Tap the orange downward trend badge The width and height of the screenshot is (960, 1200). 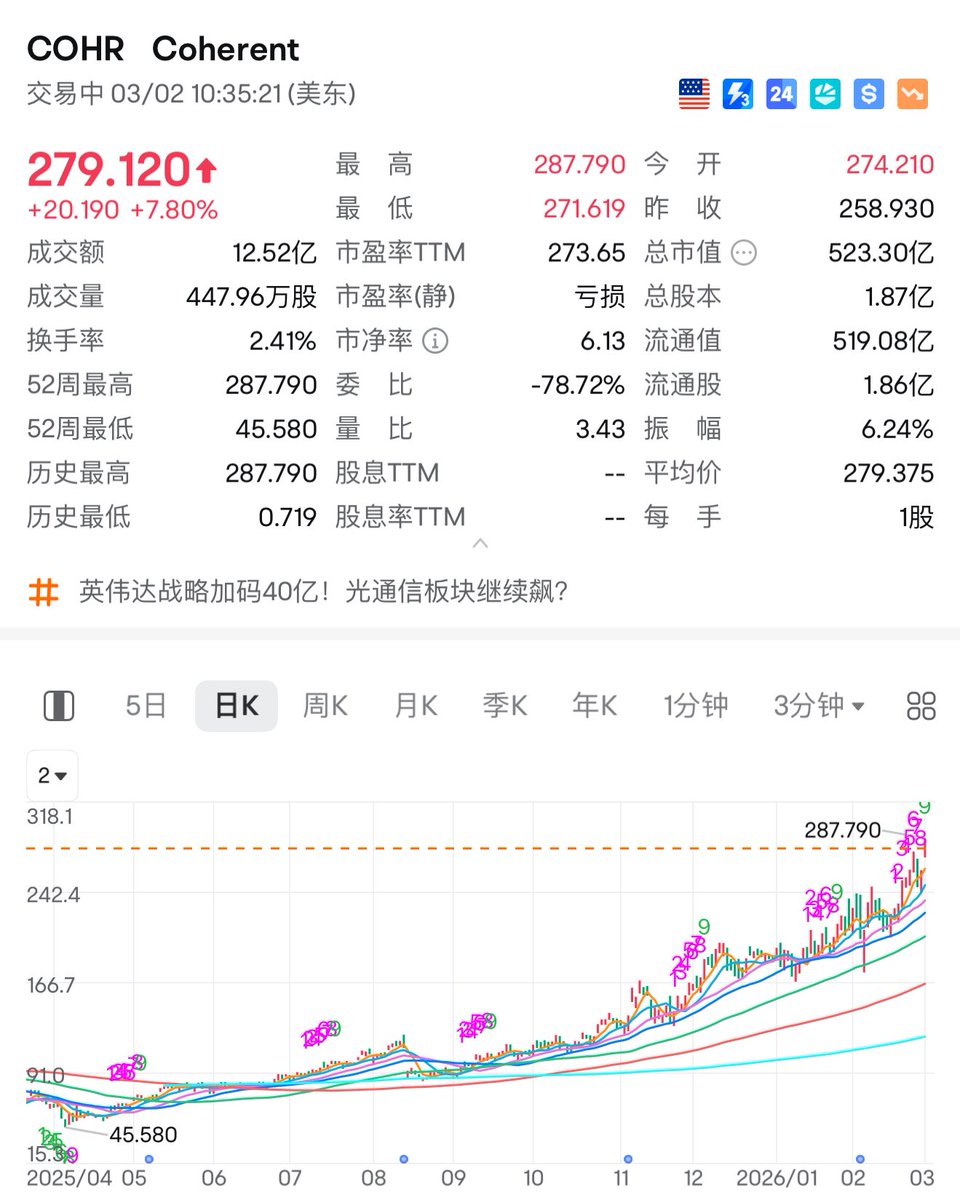tap(912, 95)
